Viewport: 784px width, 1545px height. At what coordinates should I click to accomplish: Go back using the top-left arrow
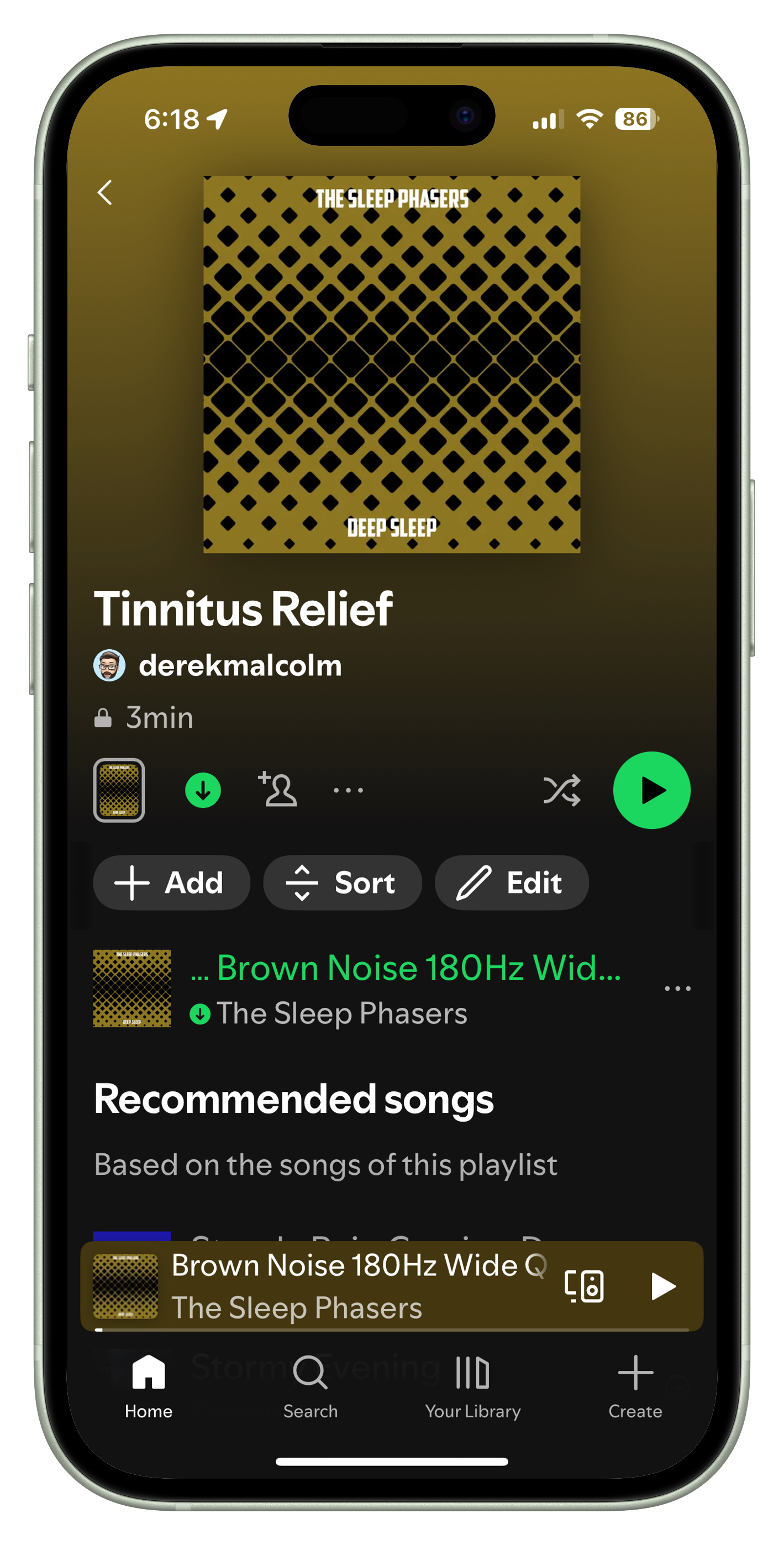tap(105, 192)
